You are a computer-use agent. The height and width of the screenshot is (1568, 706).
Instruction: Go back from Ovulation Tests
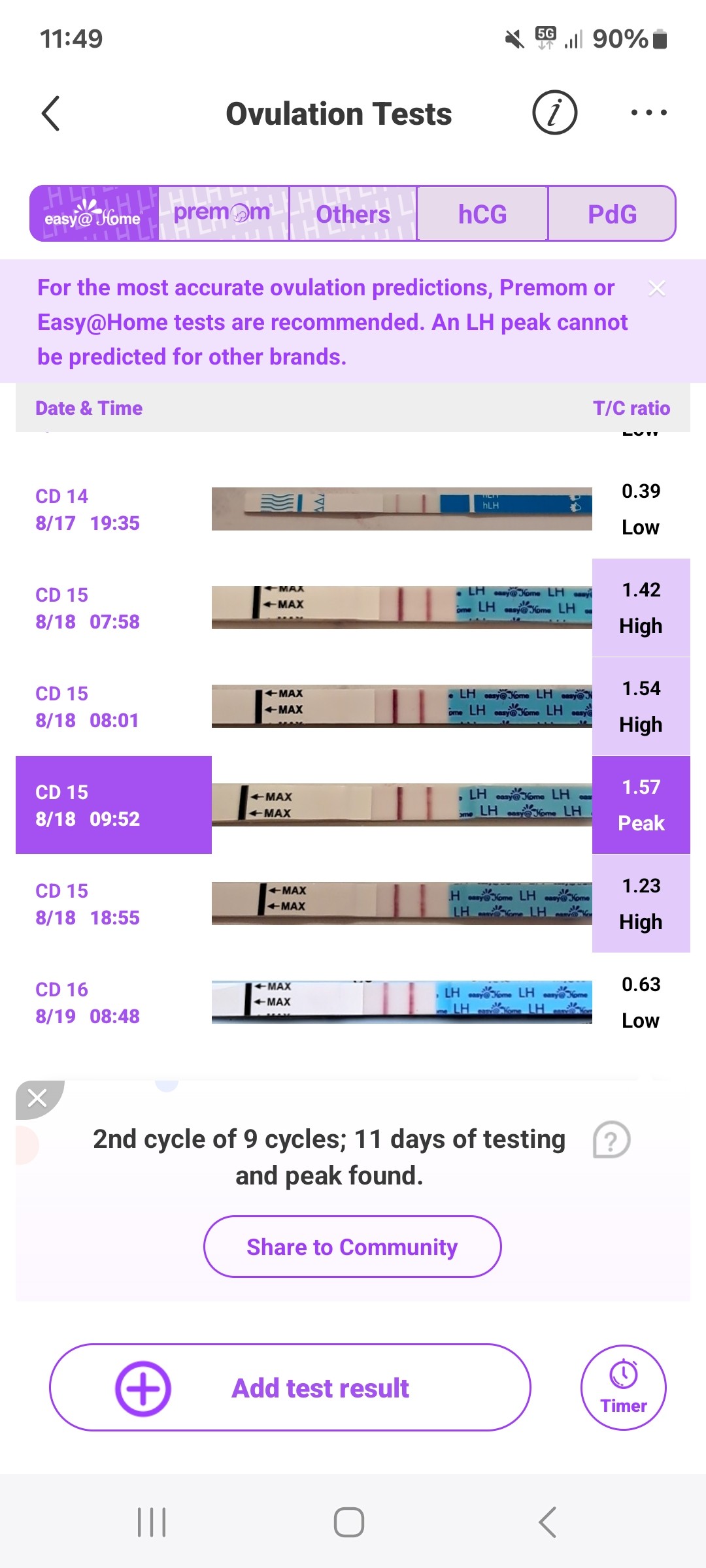(x=51, y=114)
